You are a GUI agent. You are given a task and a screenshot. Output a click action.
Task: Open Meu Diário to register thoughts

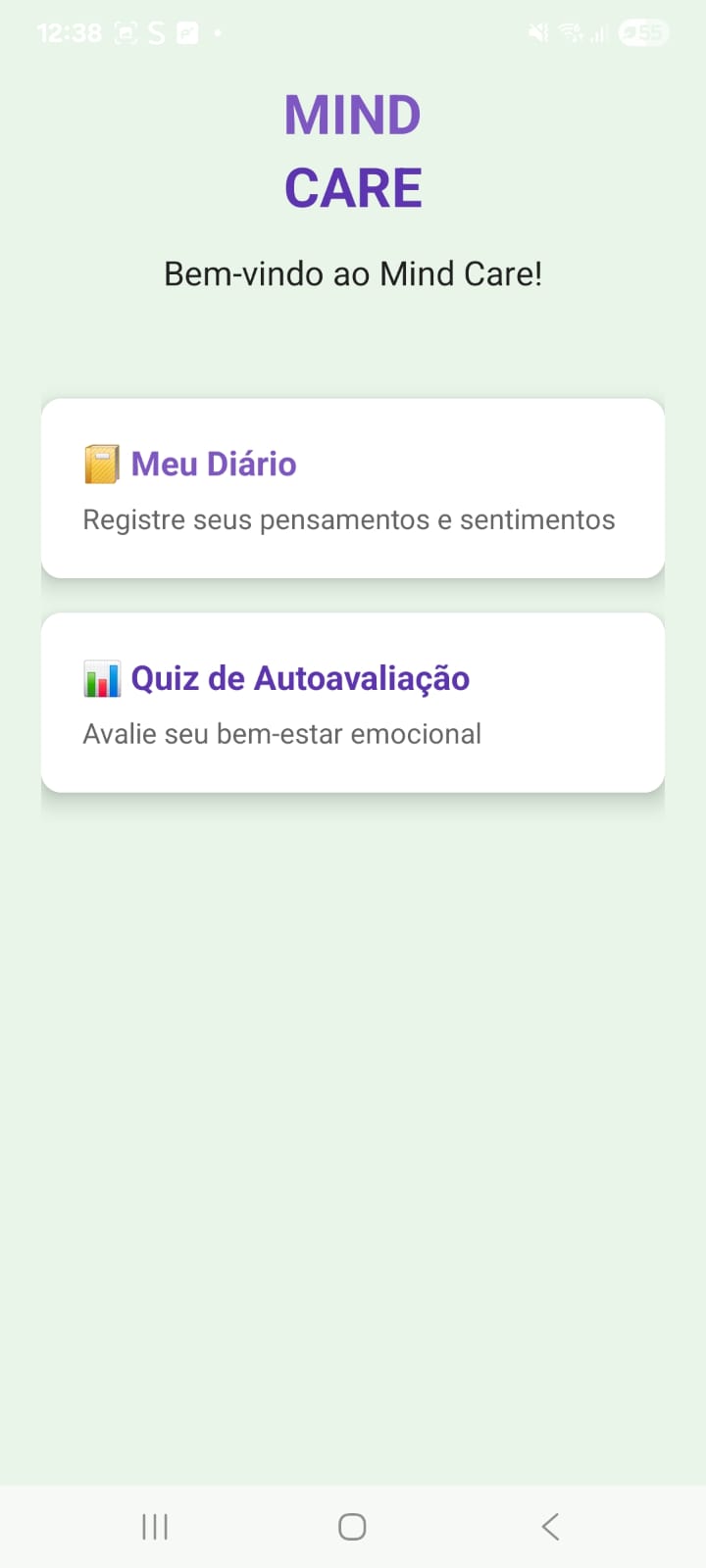click(x=353, y=487)
